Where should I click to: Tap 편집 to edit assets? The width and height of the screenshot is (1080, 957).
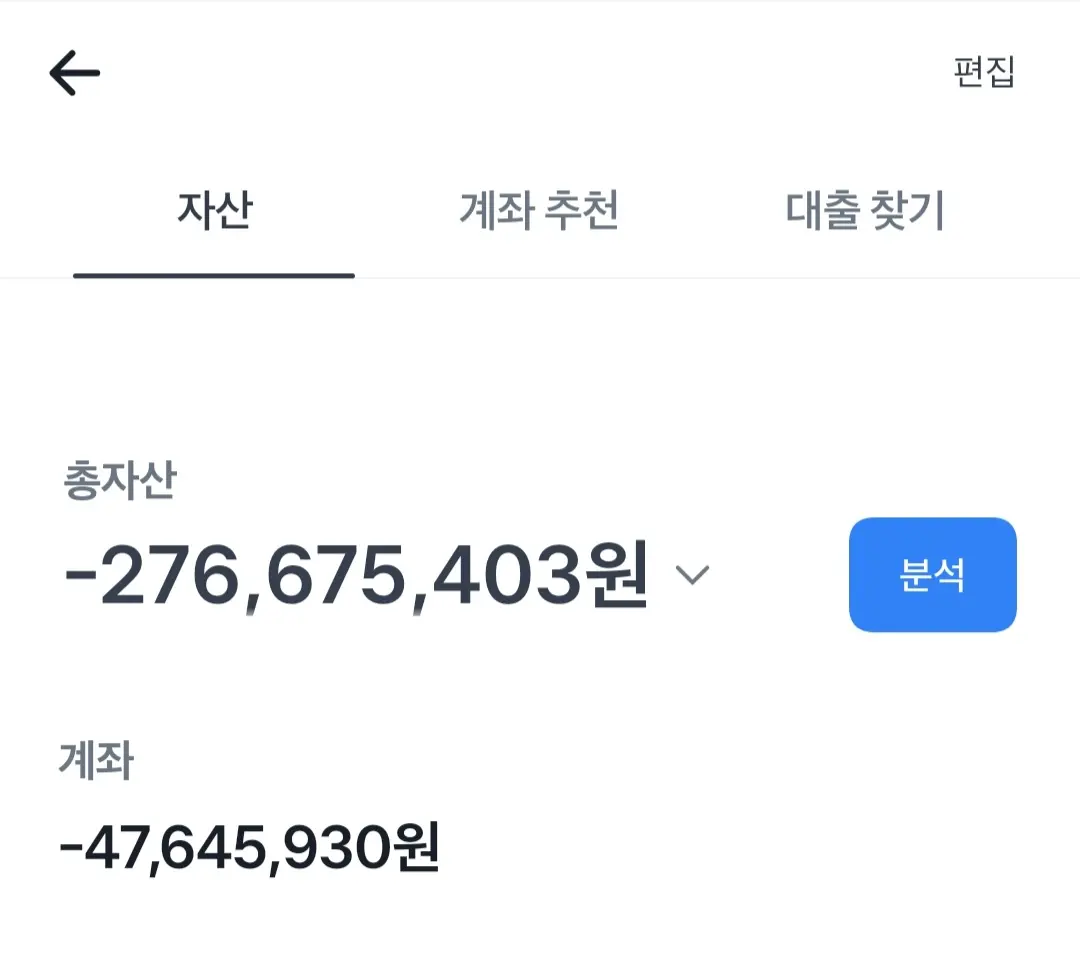[984, 73]
